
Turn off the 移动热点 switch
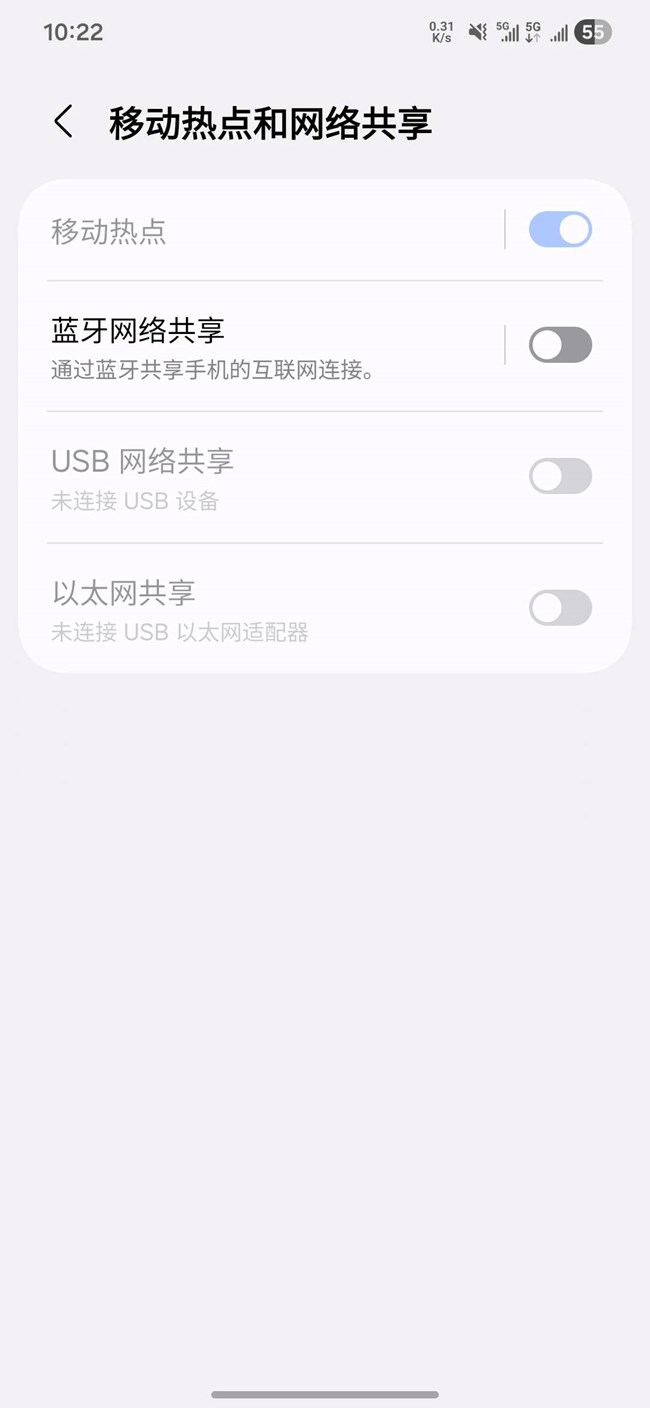coord(560,230)
